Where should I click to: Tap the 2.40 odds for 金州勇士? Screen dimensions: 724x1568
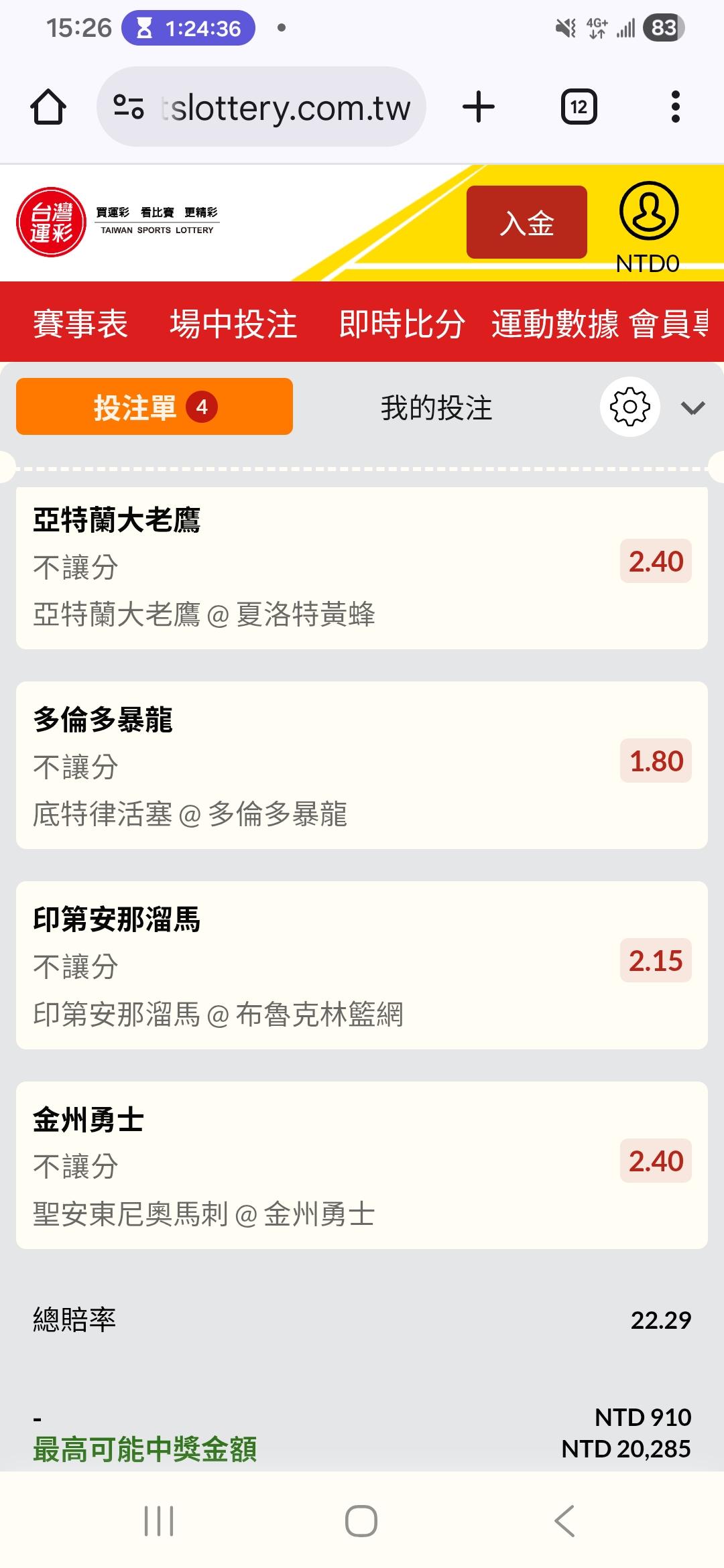pyautogui.click(x=656, y=1161)
